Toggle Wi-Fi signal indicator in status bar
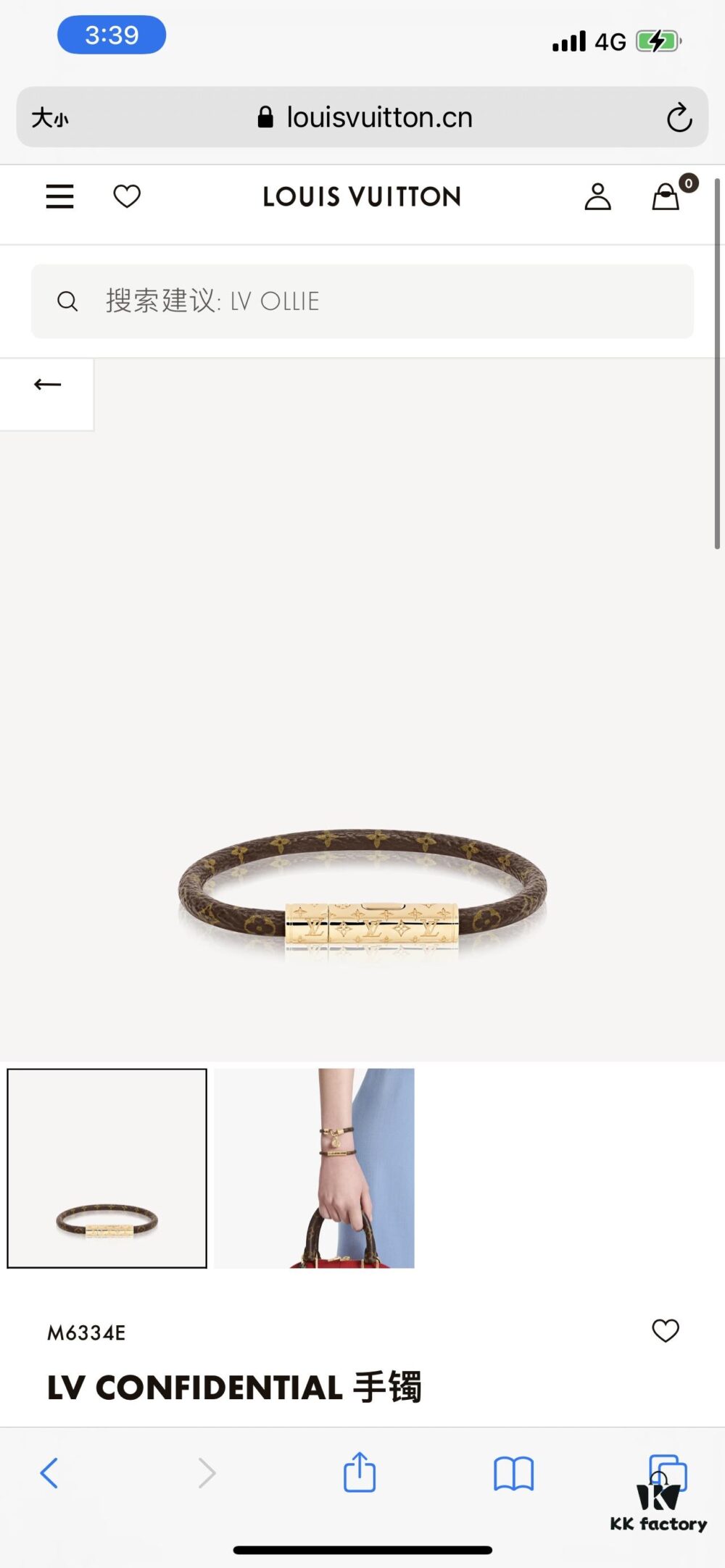The height and width of the screenshot is (1568, 725). click(572, 41)
